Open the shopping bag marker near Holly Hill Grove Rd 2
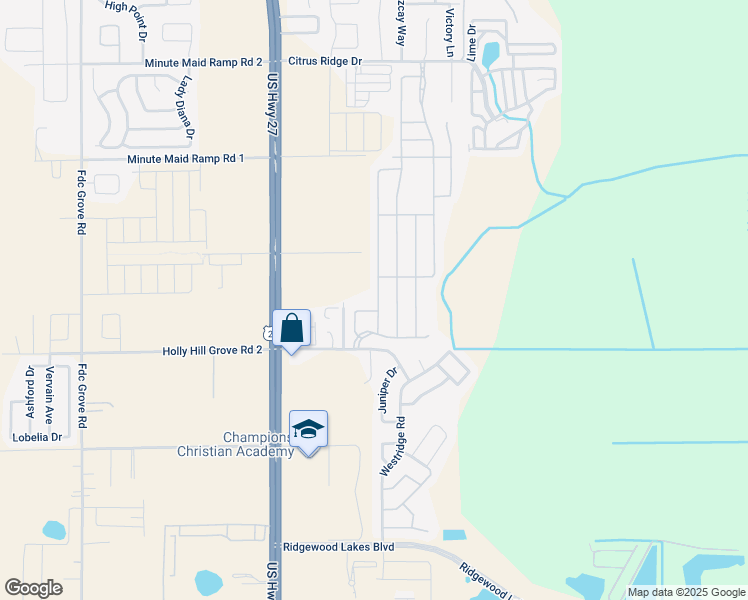The height and width of the screenshot is (600, 748). [x=291, y=329]
